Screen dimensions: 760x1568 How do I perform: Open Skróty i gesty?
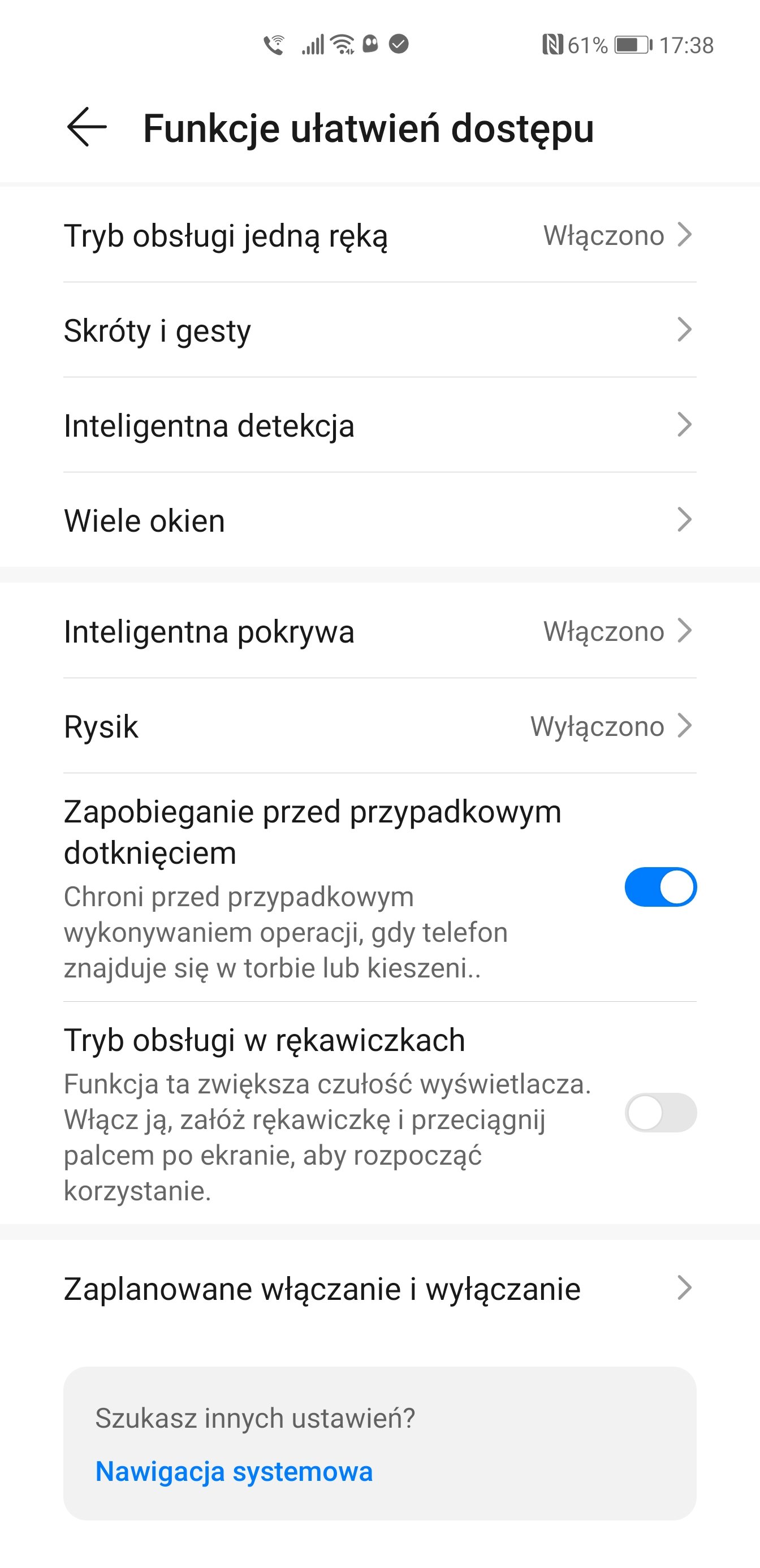click(379, 330)
